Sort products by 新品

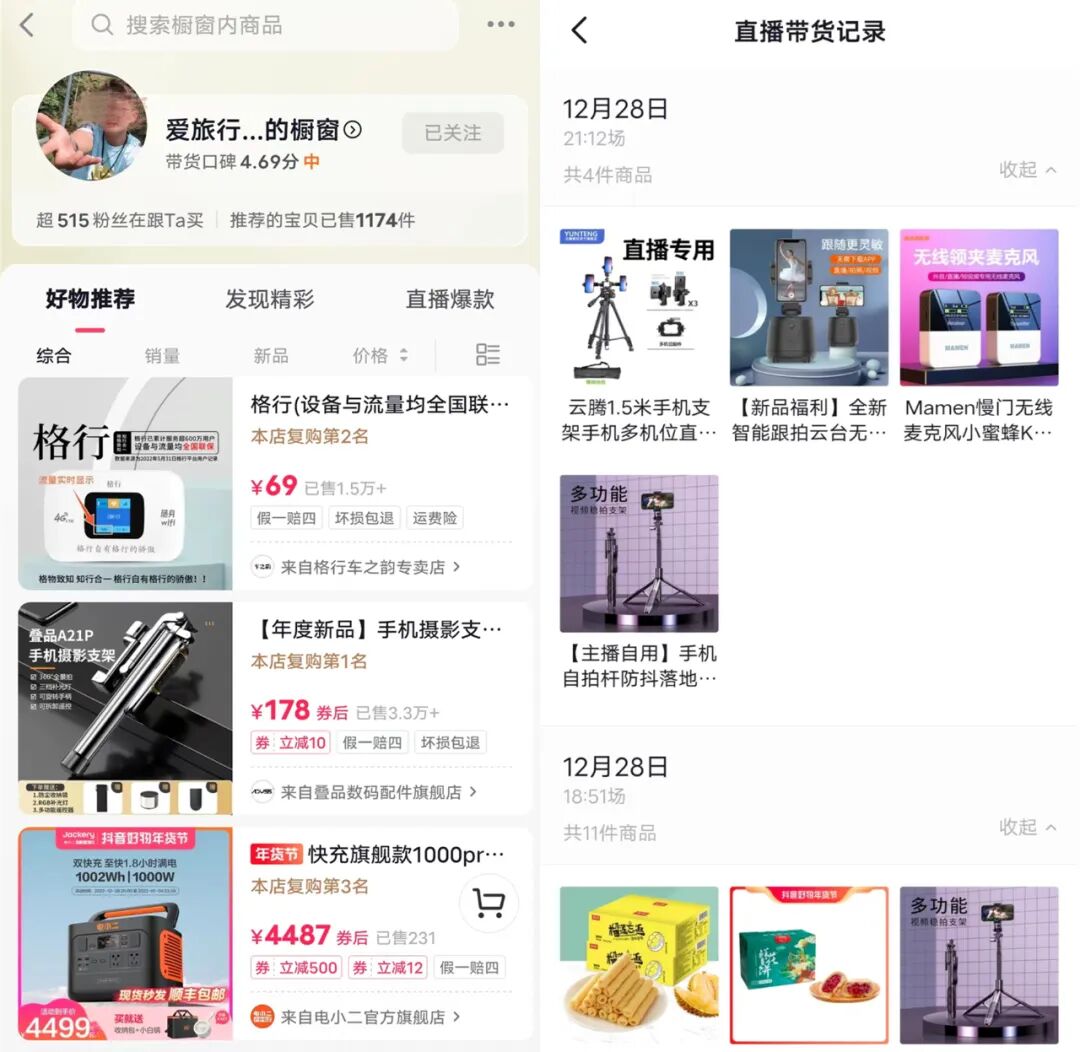pos(270,355)
